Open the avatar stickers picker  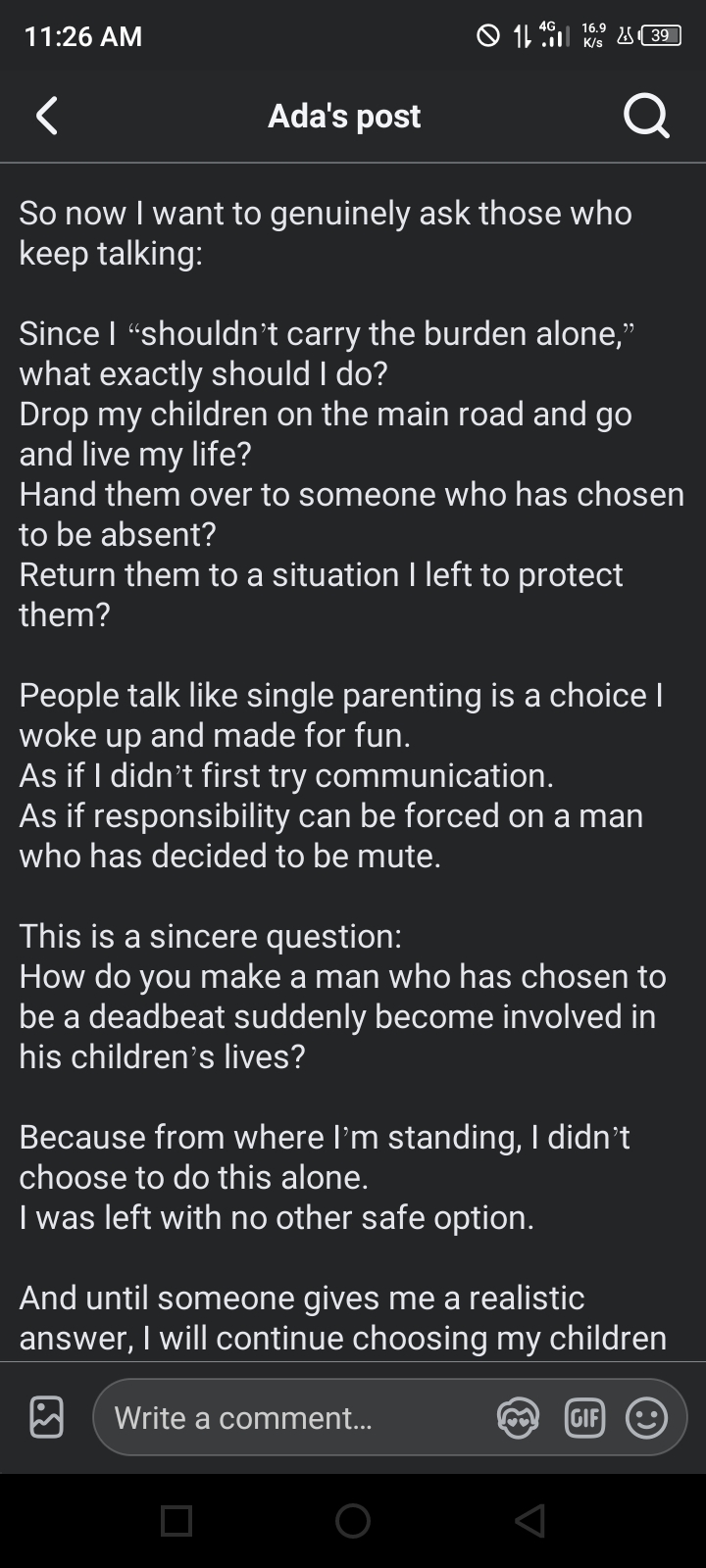pyautogui.click(x=518, y=1417)
